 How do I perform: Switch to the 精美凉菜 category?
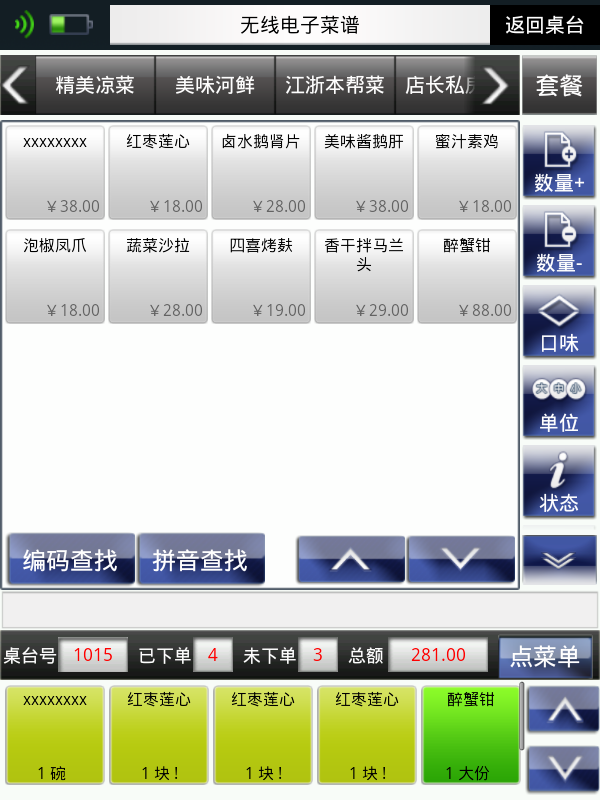pyautogui.click(x=95, y=85)
